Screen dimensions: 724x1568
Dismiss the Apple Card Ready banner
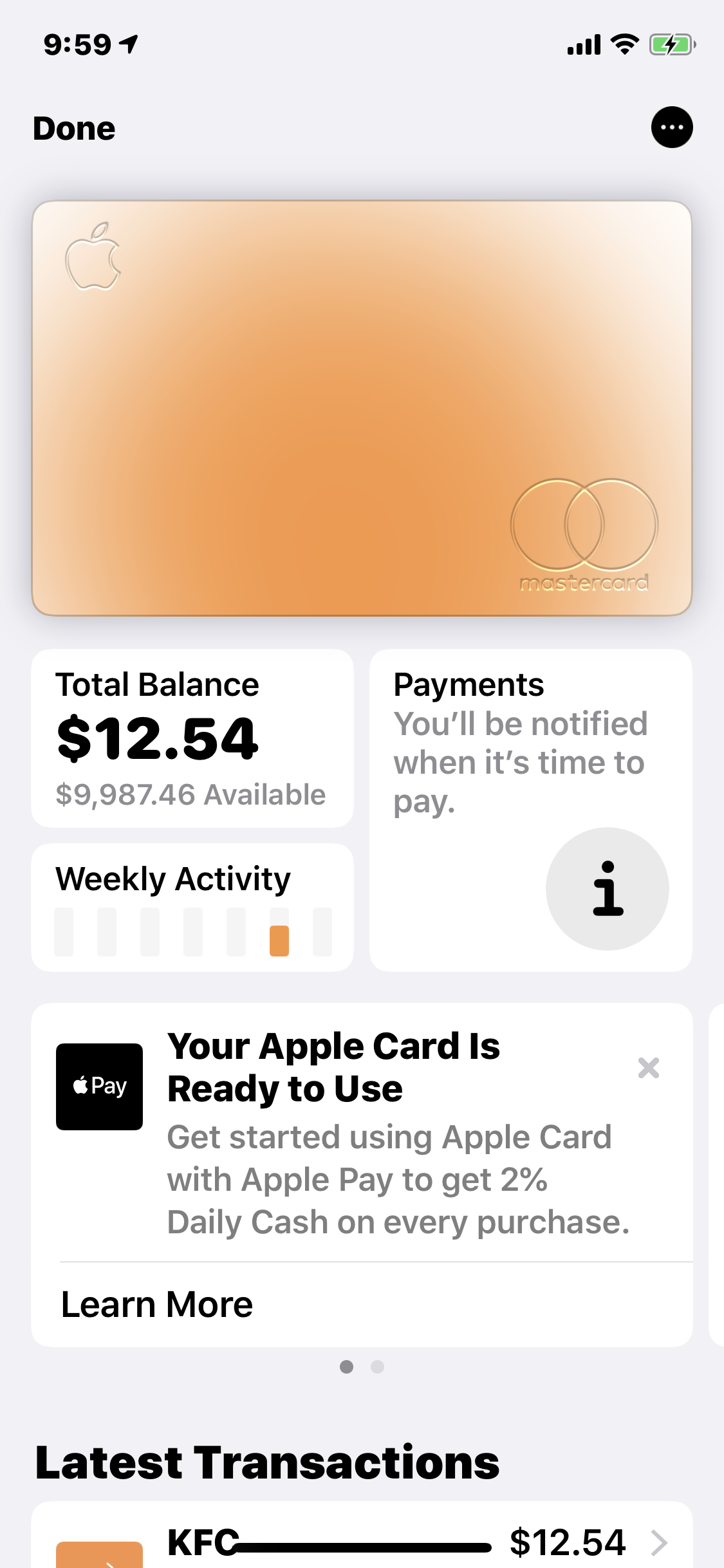point(648,1068)
